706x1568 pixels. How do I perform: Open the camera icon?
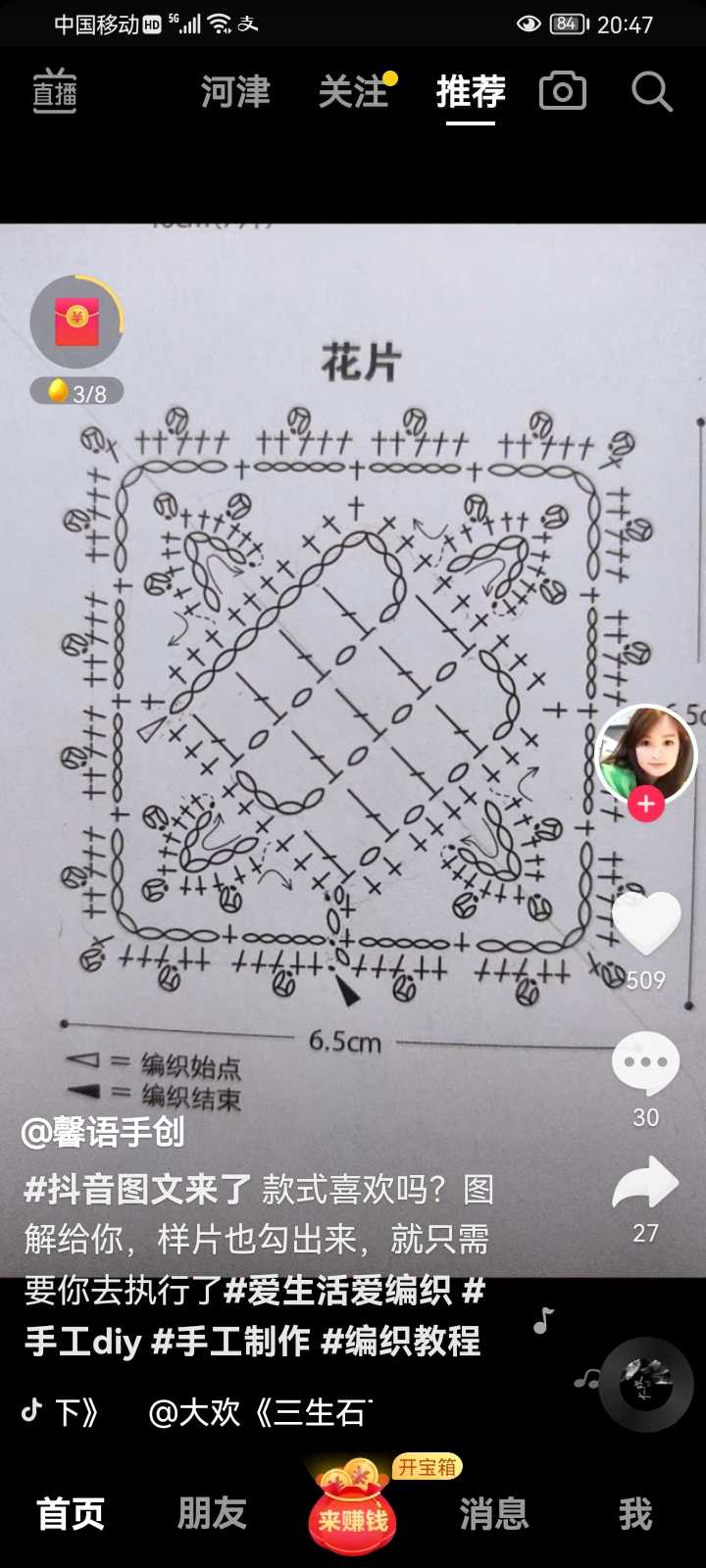563,91
